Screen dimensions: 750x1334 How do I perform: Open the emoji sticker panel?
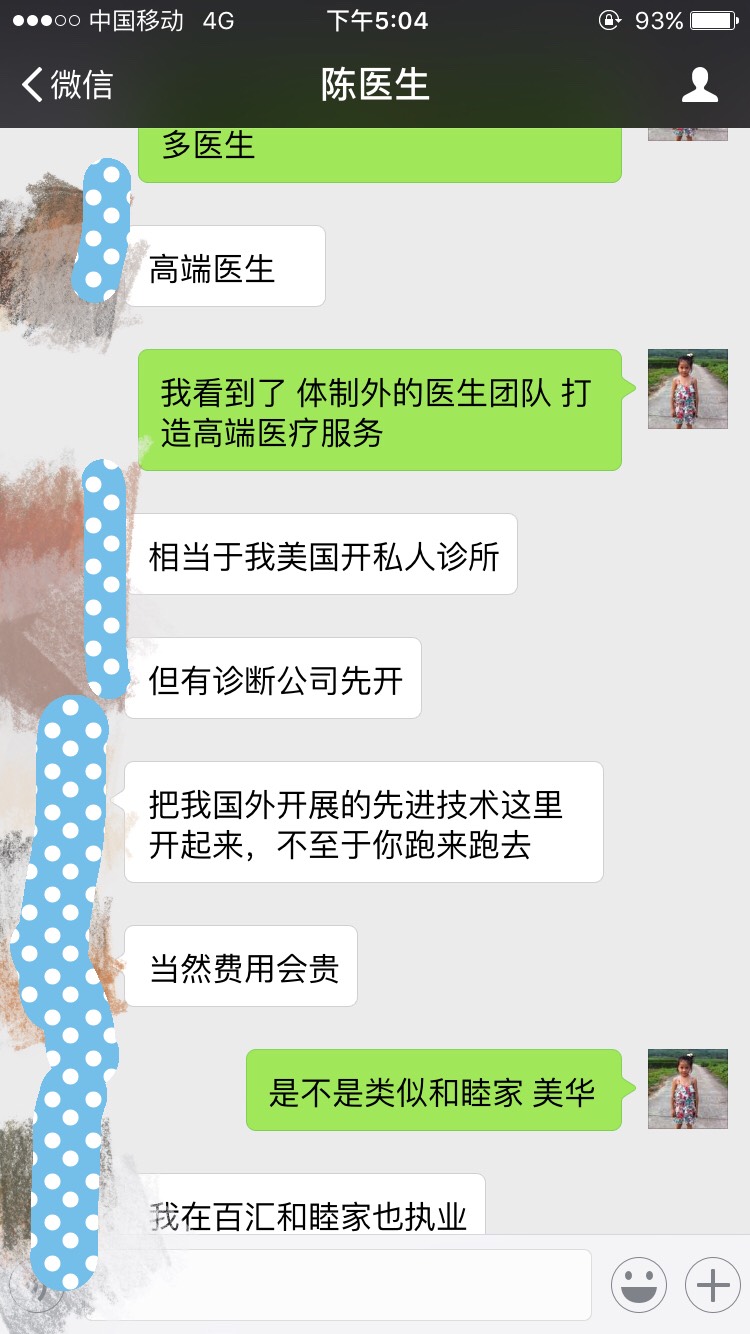point(638,1284)
